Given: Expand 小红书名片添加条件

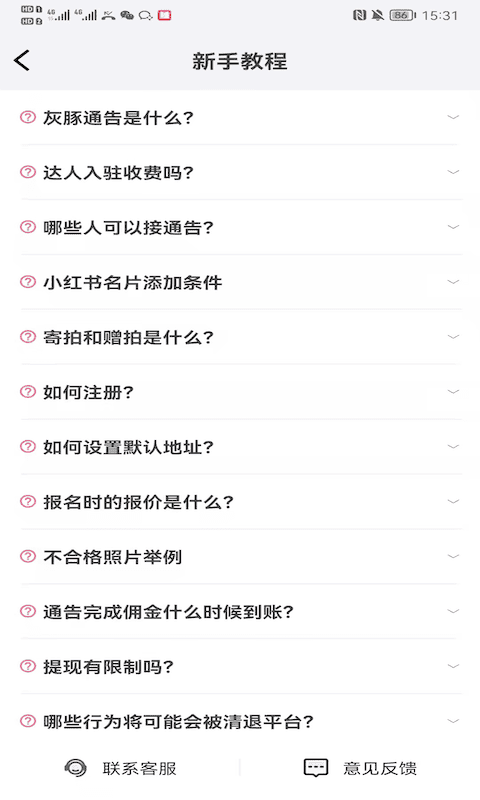Looking at the screenshot, I should pyautogui.click(x=240, y=282).
